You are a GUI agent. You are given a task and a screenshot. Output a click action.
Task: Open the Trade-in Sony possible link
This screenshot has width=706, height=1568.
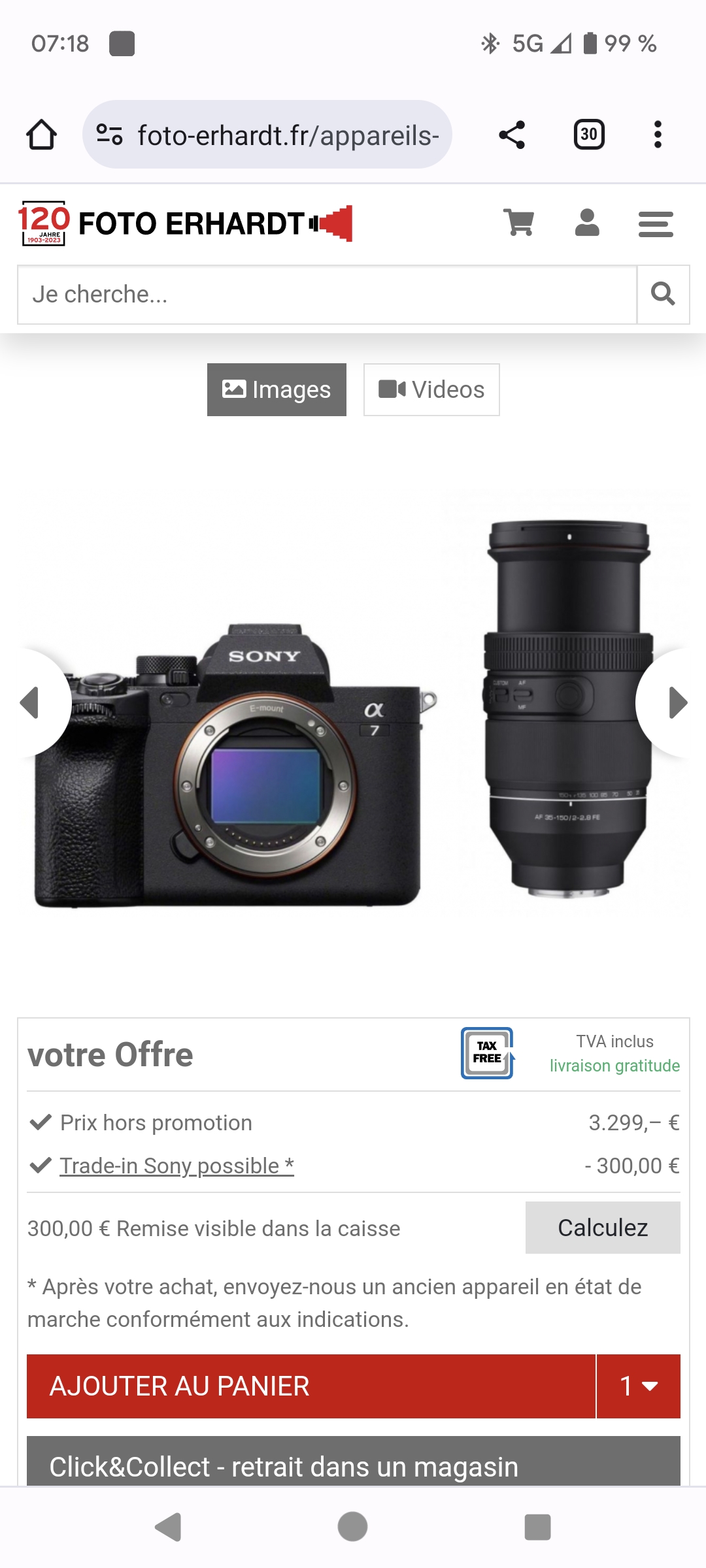pyautogui.click(x=176, y=1166)
